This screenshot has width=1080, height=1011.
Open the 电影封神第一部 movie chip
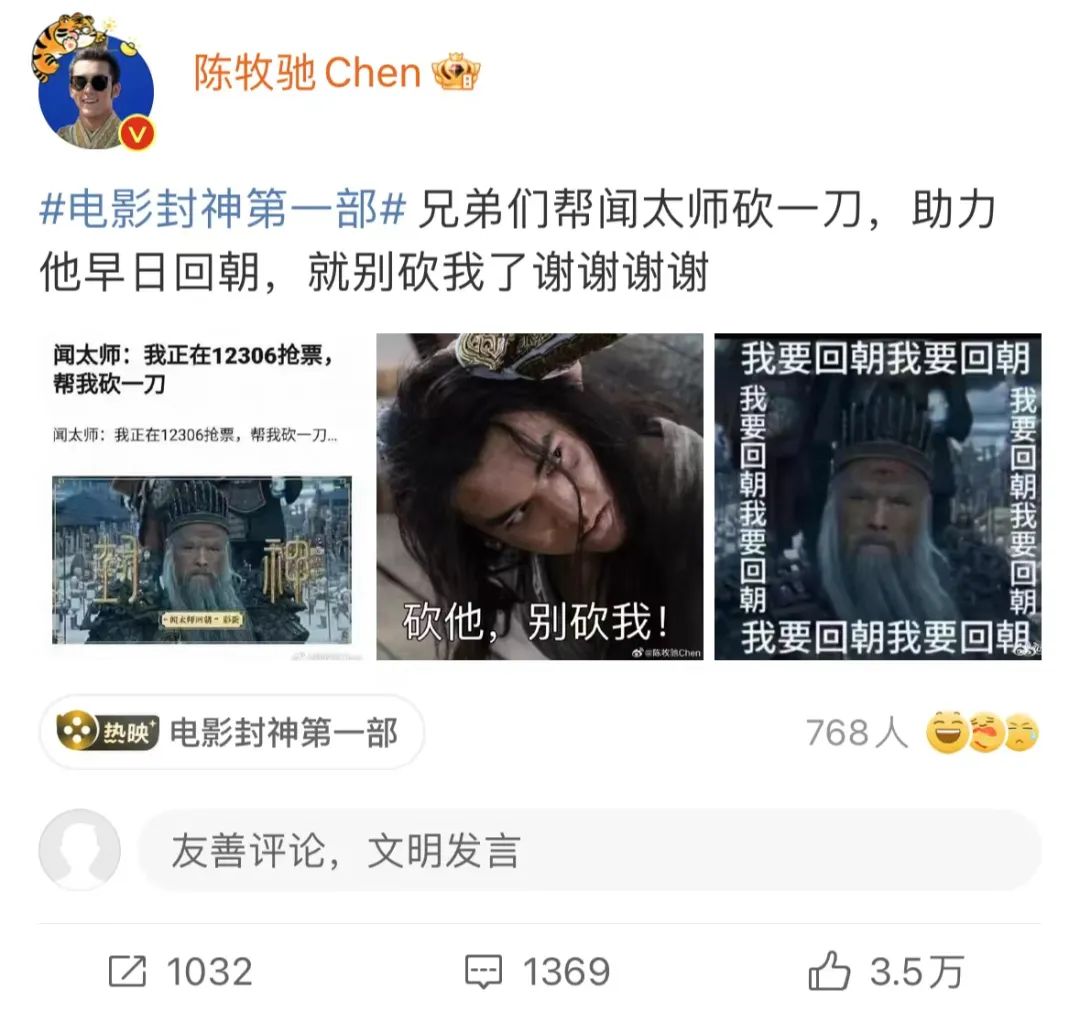point(231,733)
